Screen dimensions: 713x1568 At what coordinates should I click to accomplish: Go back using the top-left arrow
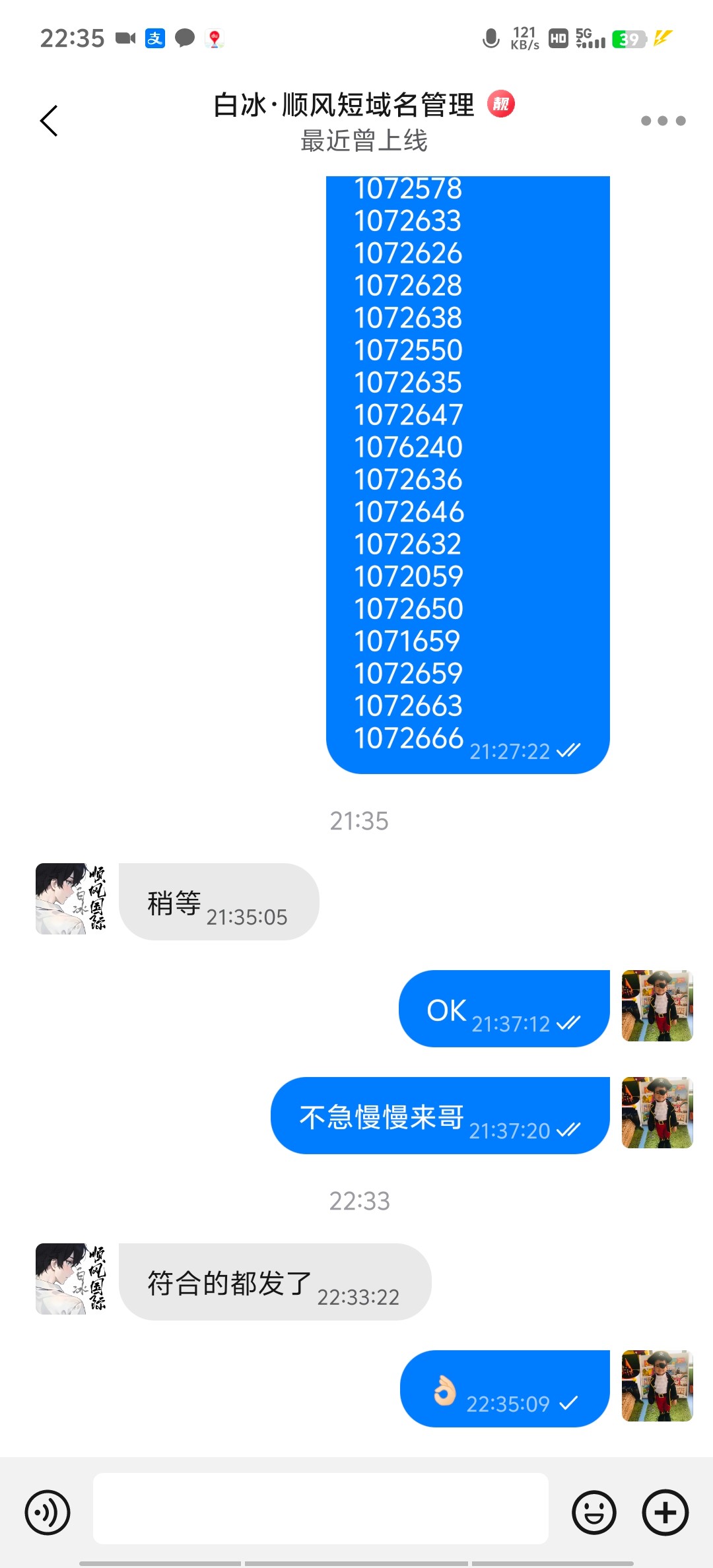(50, 121)
